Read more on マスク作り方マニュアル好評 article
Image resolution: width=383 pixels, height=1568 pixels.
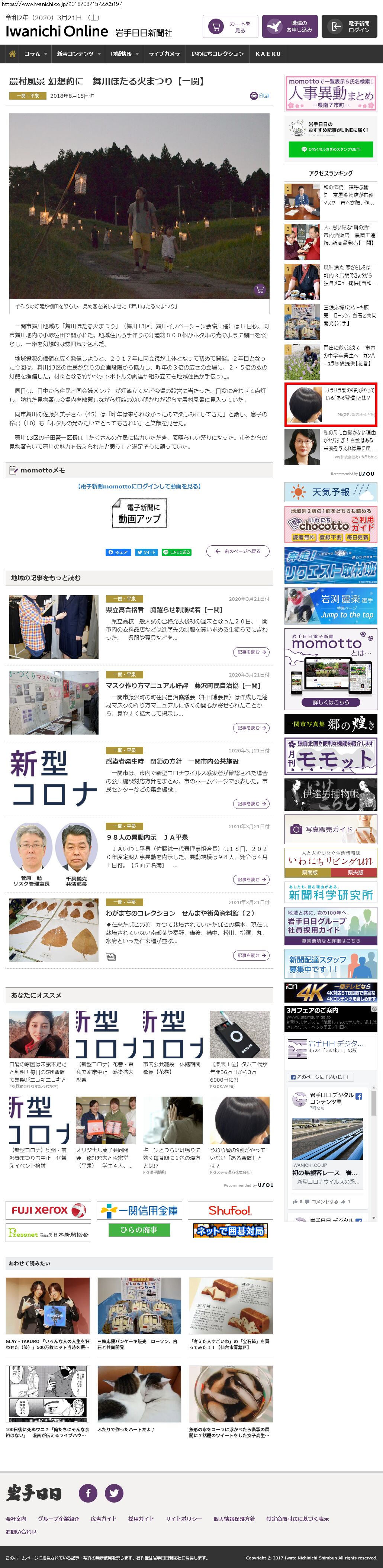pos(251,728)
